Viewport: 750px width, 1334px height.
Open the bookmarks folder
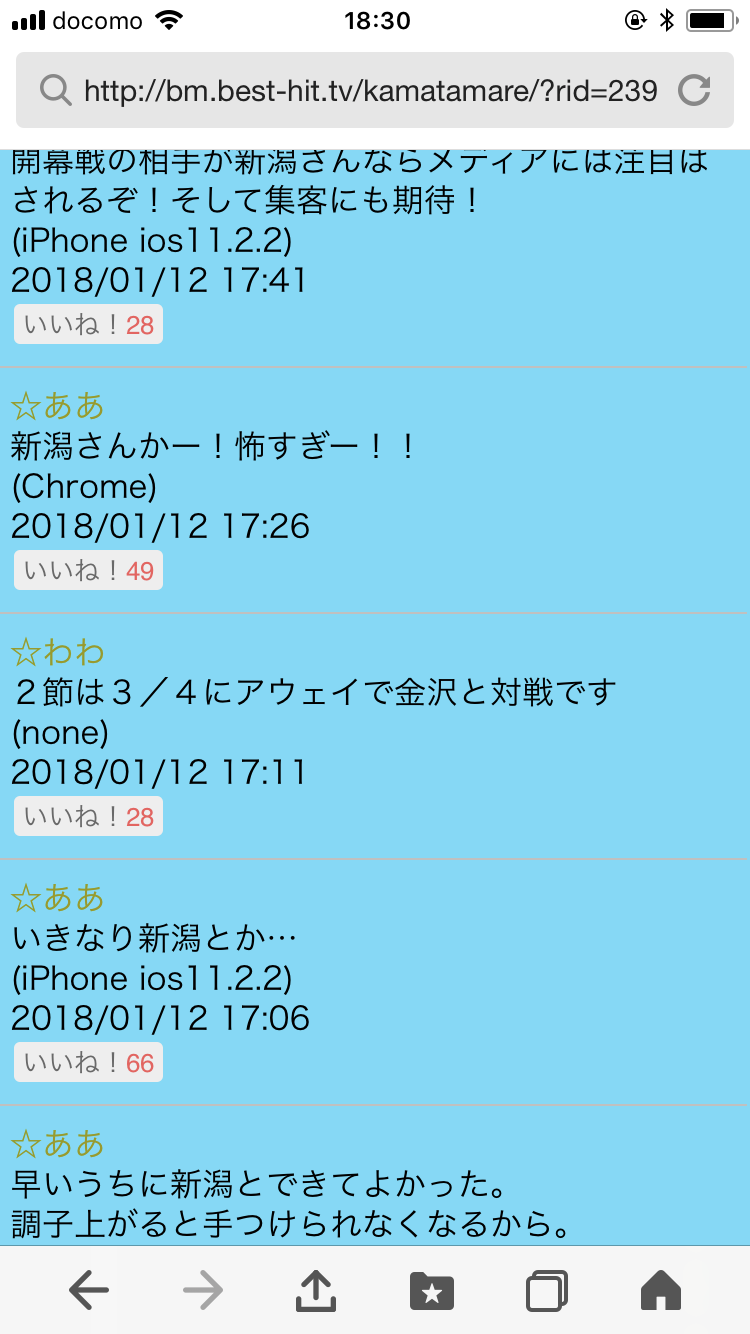point(432,1291)
